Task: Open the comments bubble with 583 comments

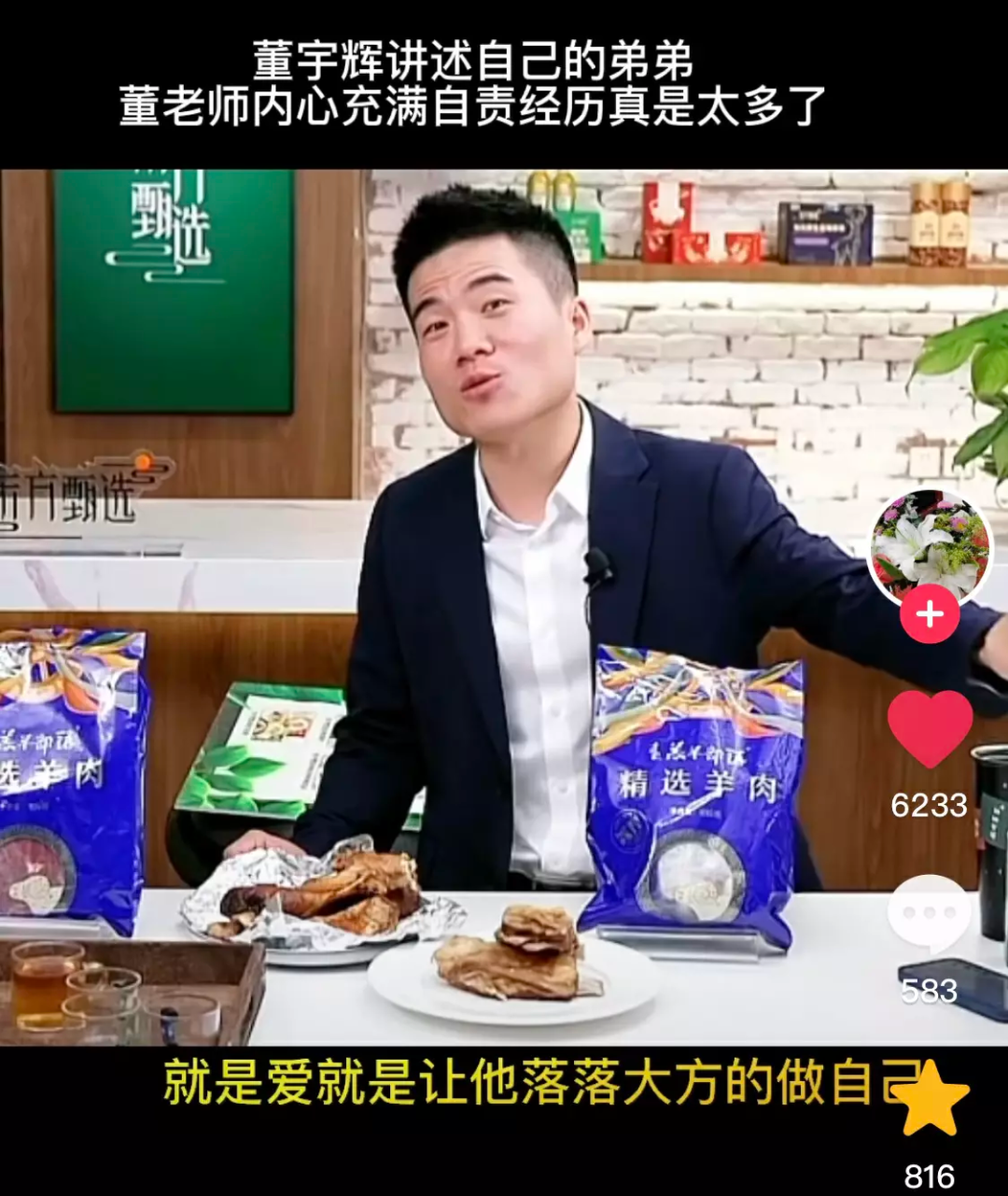Action: click(929, 915)
